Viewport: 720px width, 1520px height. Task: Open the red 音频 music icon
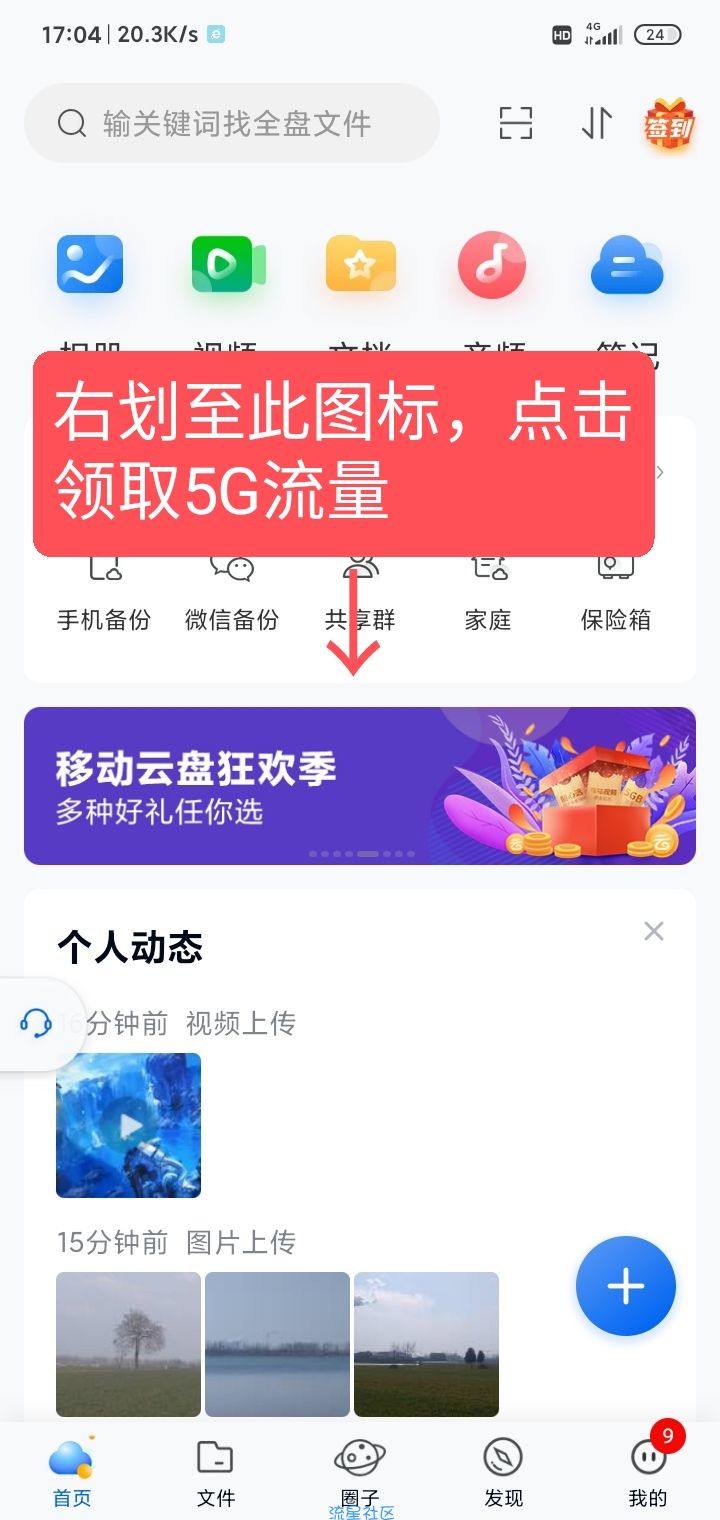tap(491, 265)
